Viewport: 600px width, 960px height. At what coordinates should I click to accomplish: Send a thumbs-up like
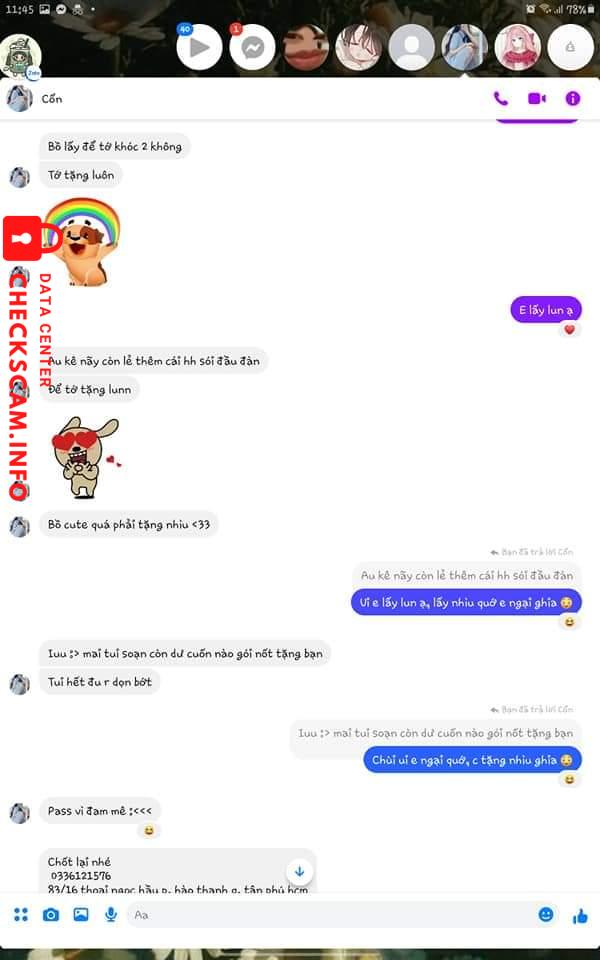pos(580,915)
